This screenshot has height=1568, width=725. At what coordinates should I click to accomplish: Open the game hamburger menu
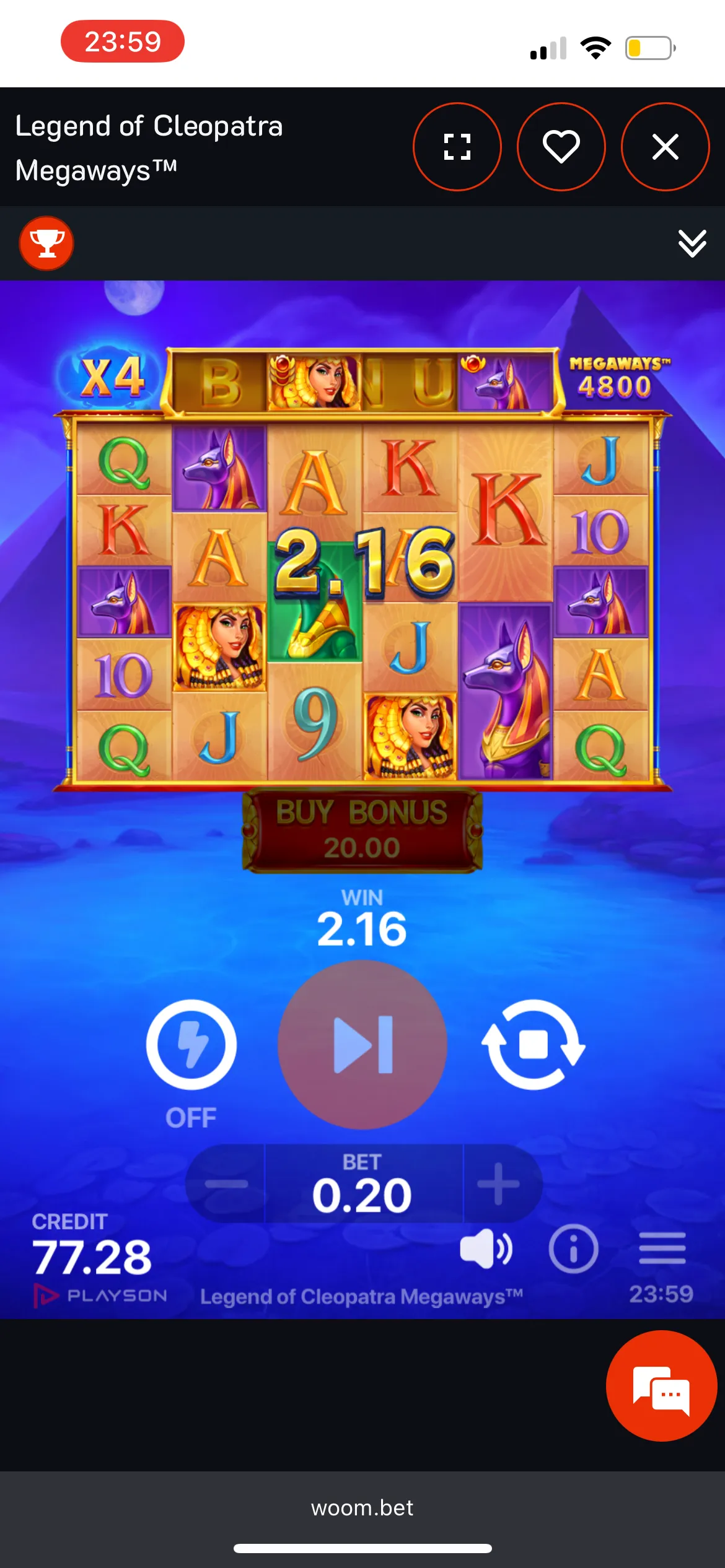click(662, 1248)
